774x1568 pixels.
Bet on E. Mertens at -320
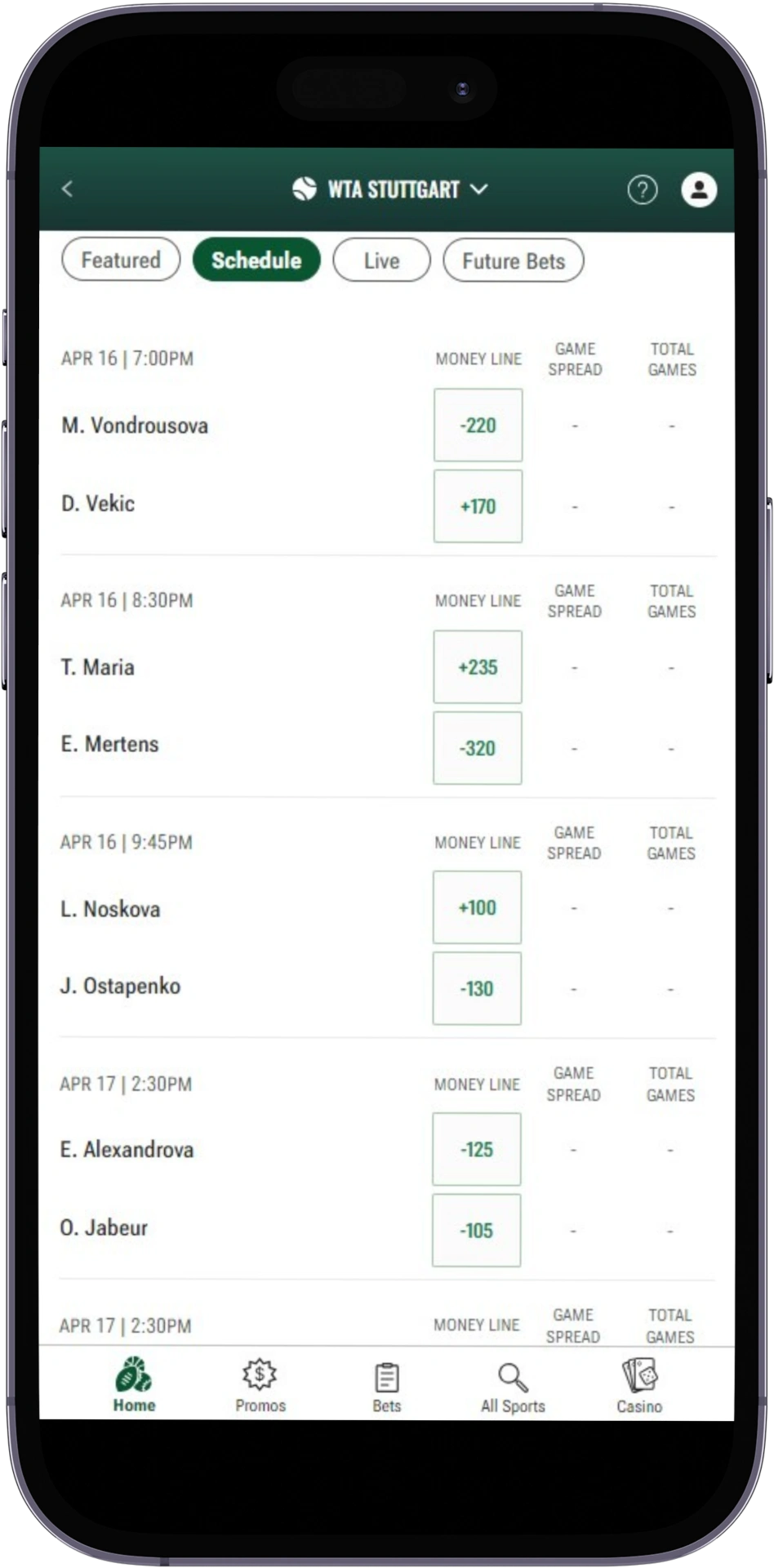click(478, 748)
